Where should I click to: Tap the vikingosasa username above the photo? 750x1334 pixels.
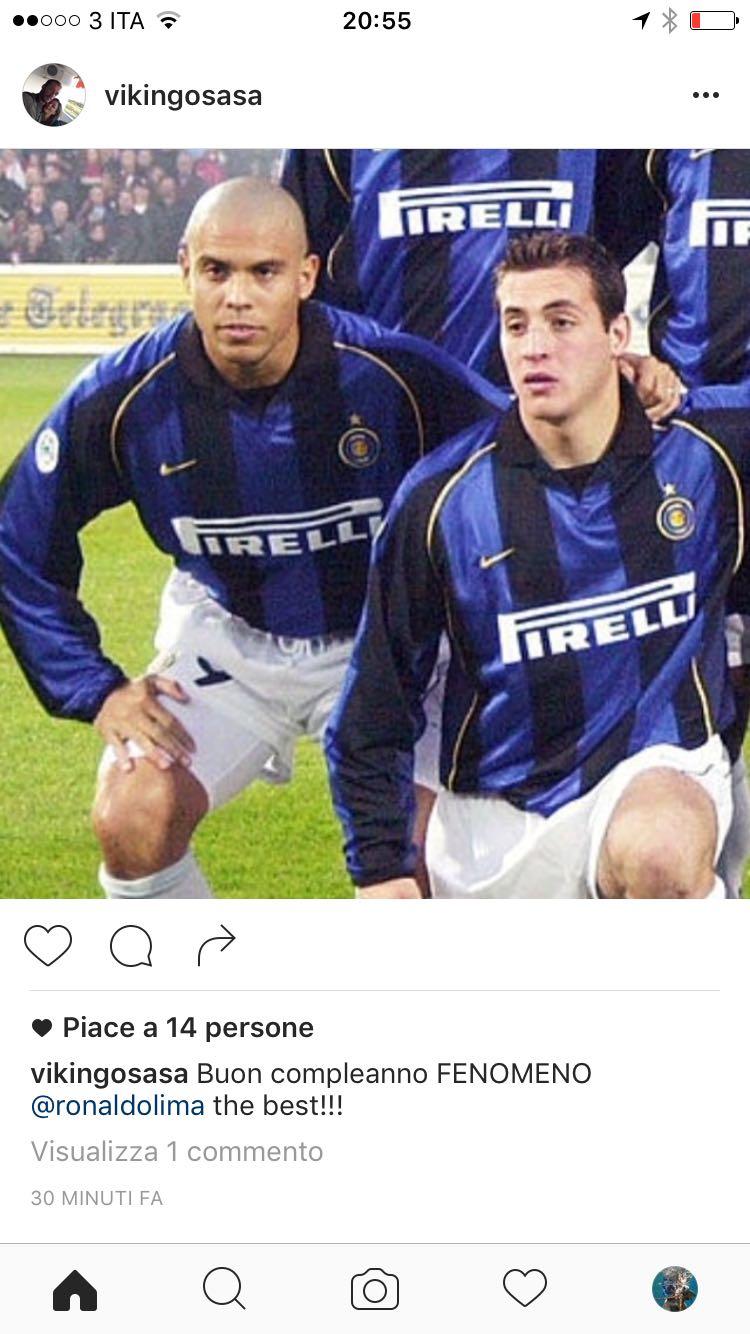pyautogui.click(x=183, y=95)
